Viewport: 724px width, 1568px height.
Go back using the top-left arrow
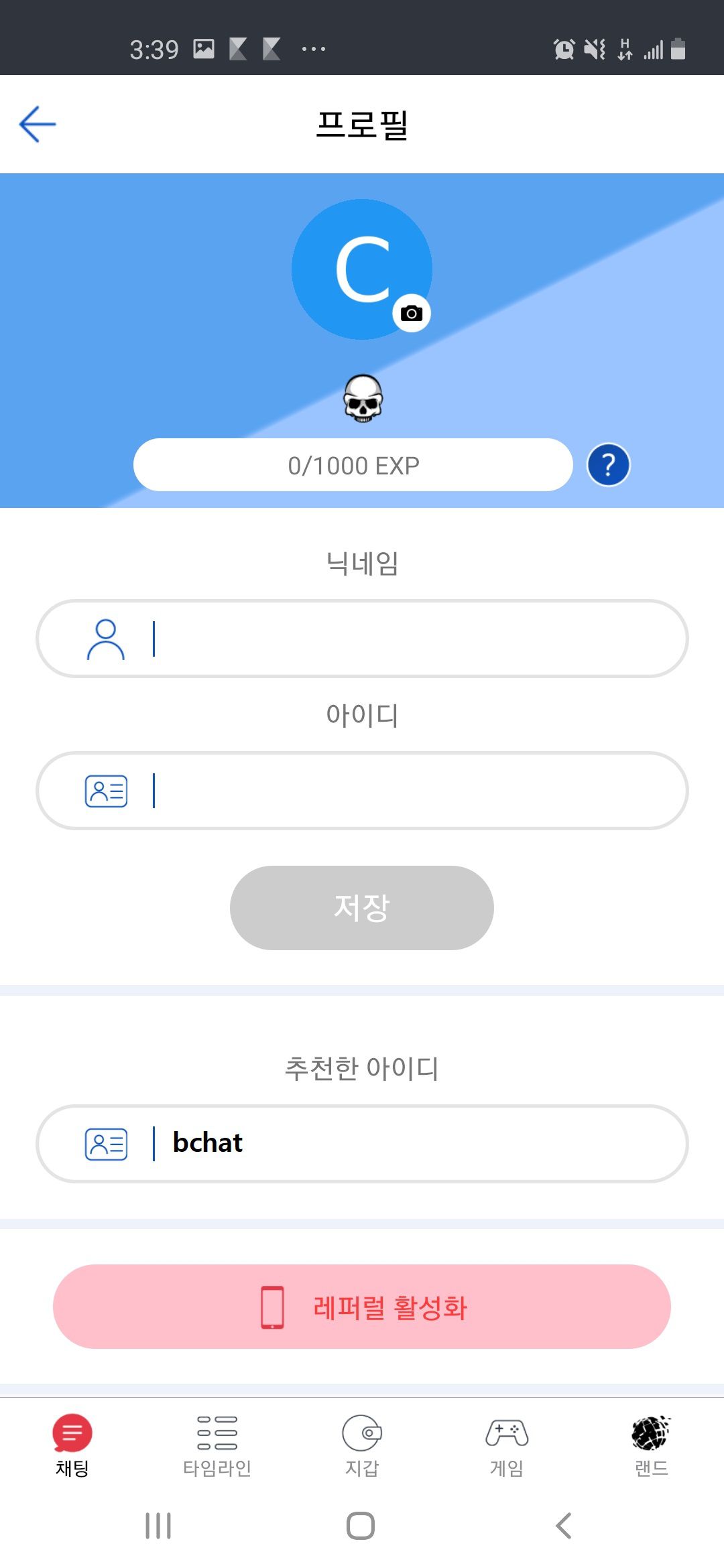(x=38, y=124)
